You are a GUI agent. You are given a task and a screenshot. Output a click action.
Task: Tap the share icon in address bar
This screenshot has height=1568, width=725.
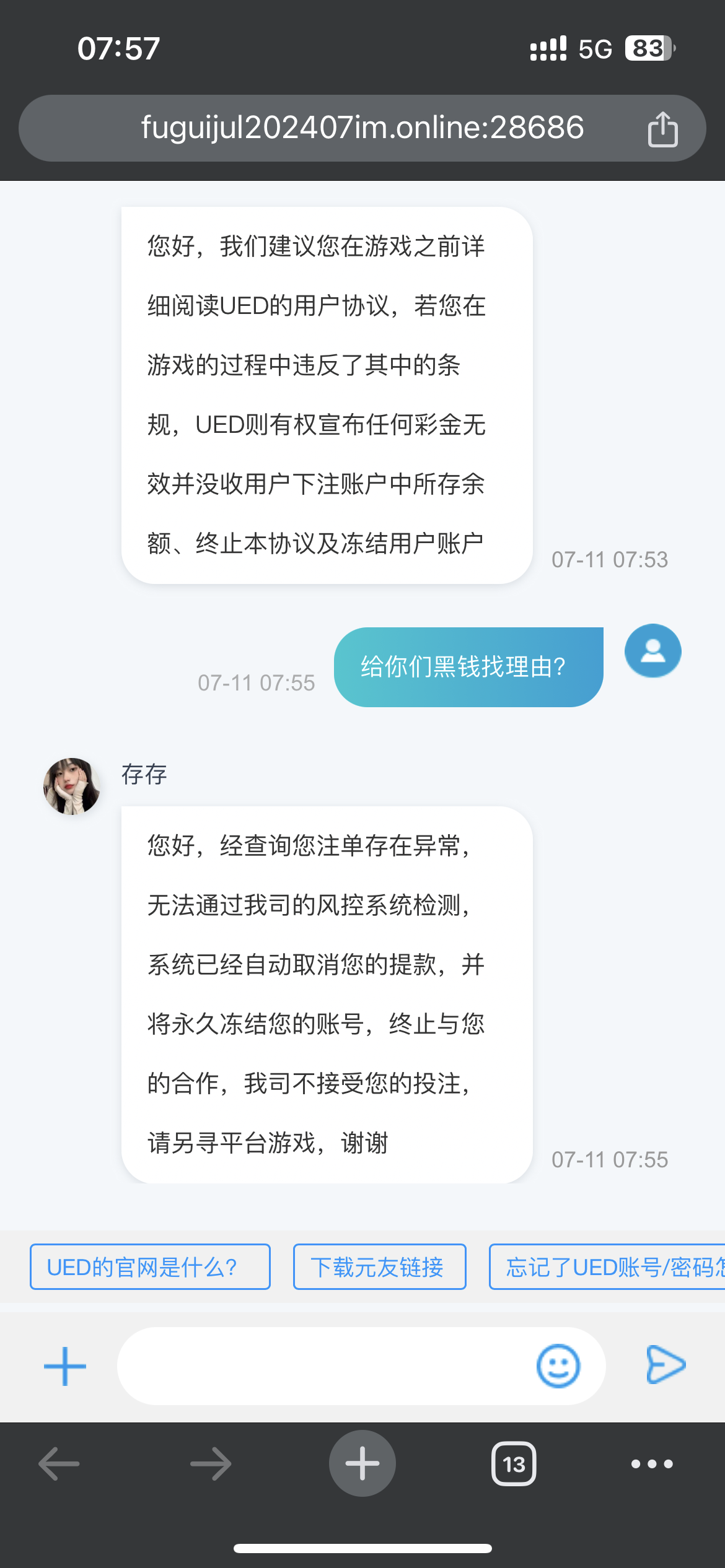pos(662,129)
